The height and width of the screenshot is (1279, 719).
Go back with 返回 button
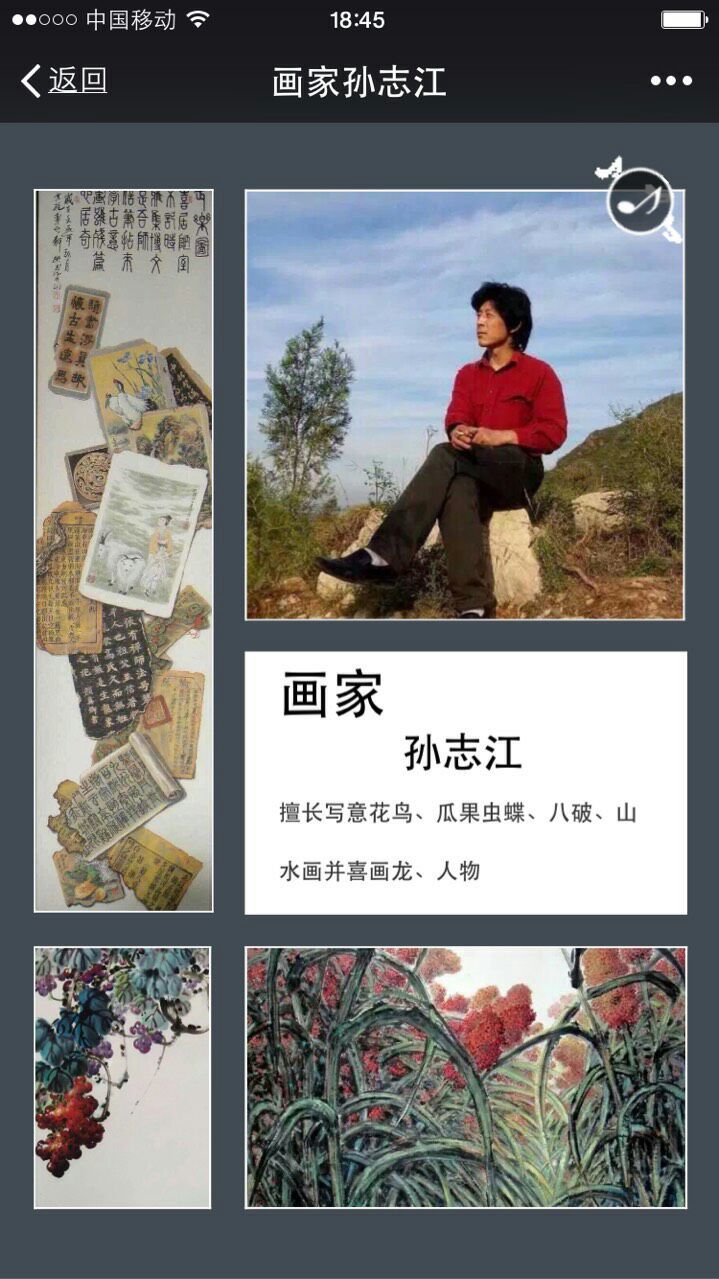pyautogui.click(x=64, y=81)
